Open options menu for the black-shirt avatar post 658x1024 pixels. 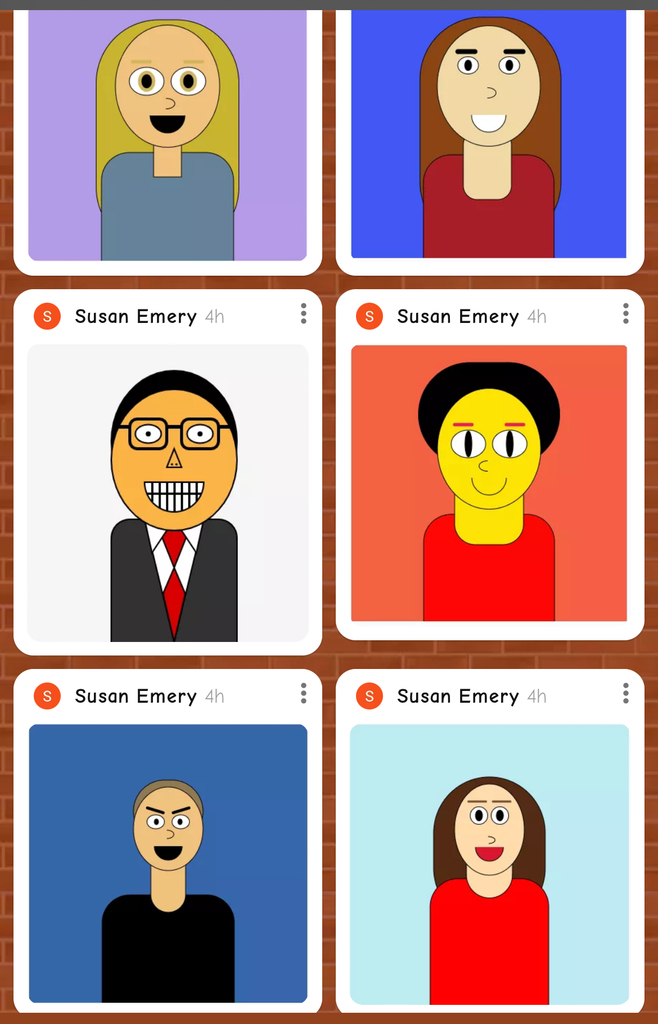coord(303,693)
